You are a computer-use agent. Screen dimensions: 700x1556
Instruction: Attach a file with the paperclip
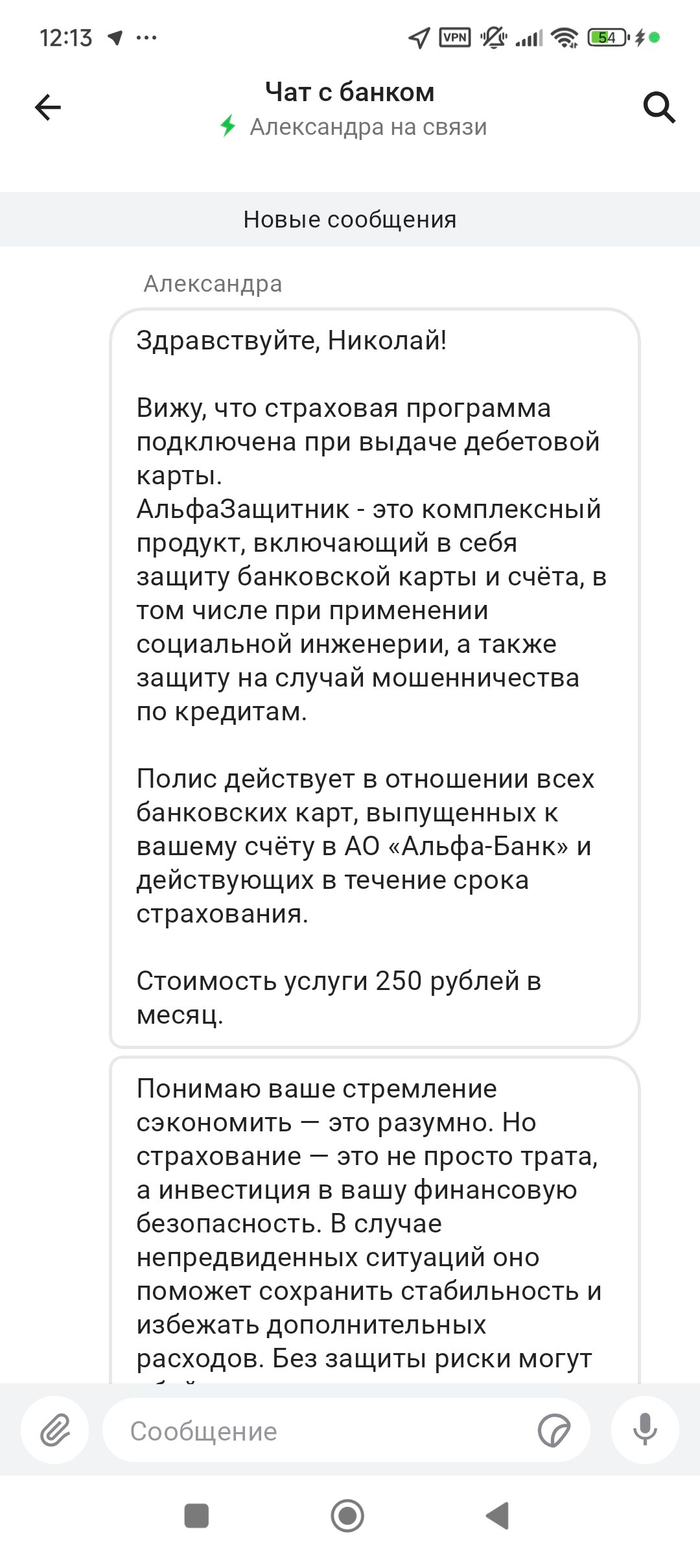[x=55, y=1431]
